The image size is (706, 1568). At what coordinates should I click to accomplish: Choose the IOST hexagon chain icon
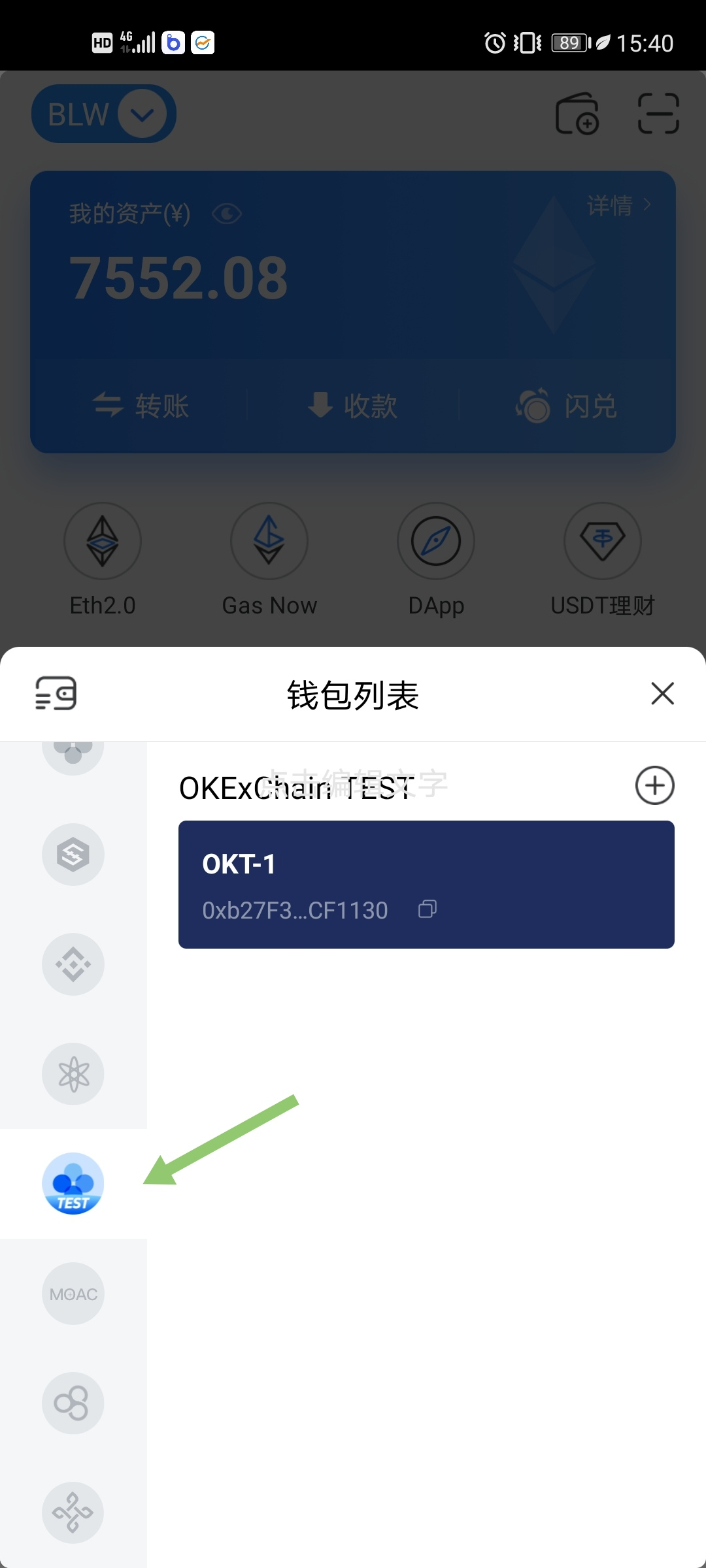coord(73,855)
